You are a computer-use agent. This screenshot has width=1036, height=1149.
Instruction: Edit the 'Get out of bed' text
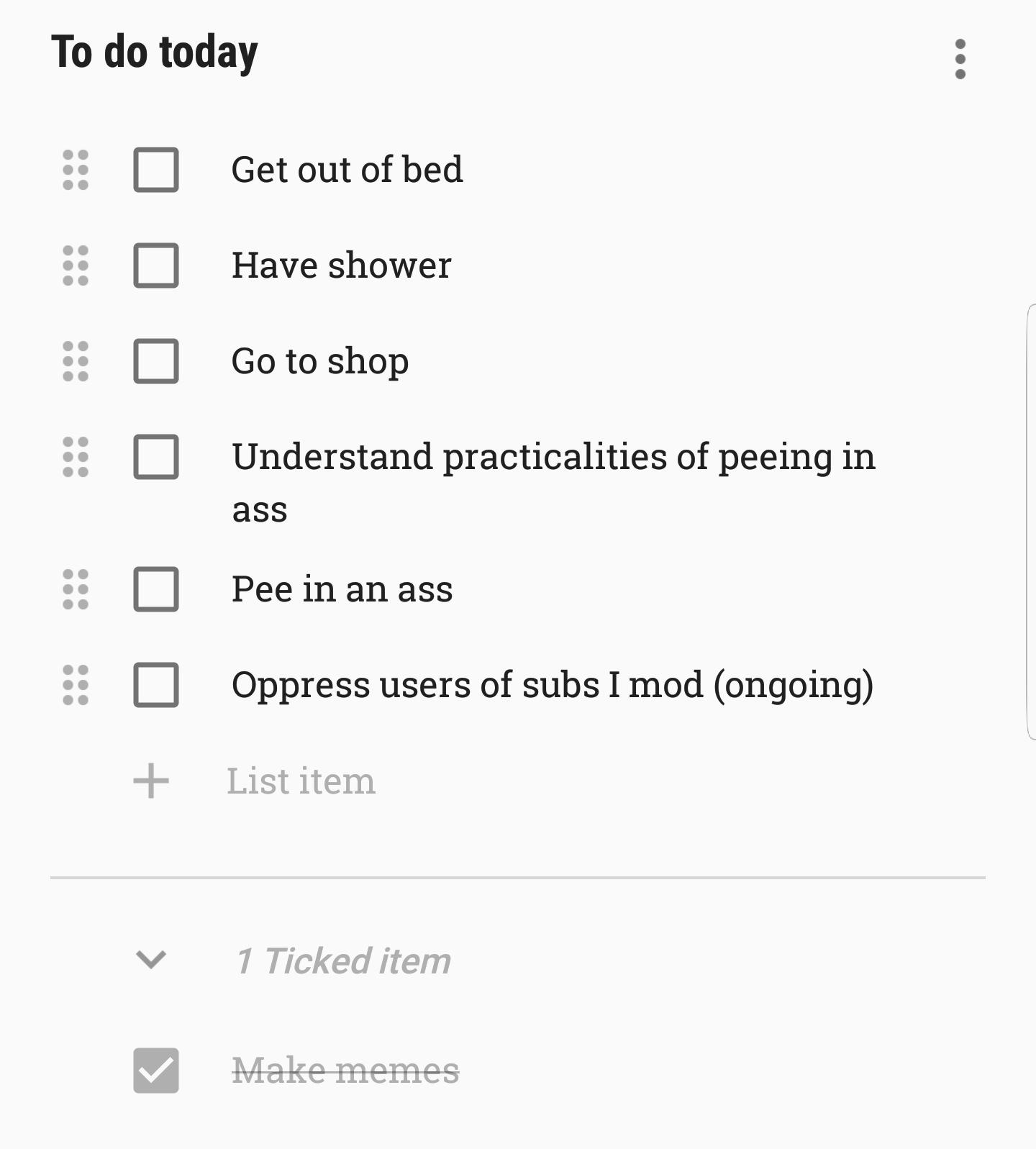347,170
